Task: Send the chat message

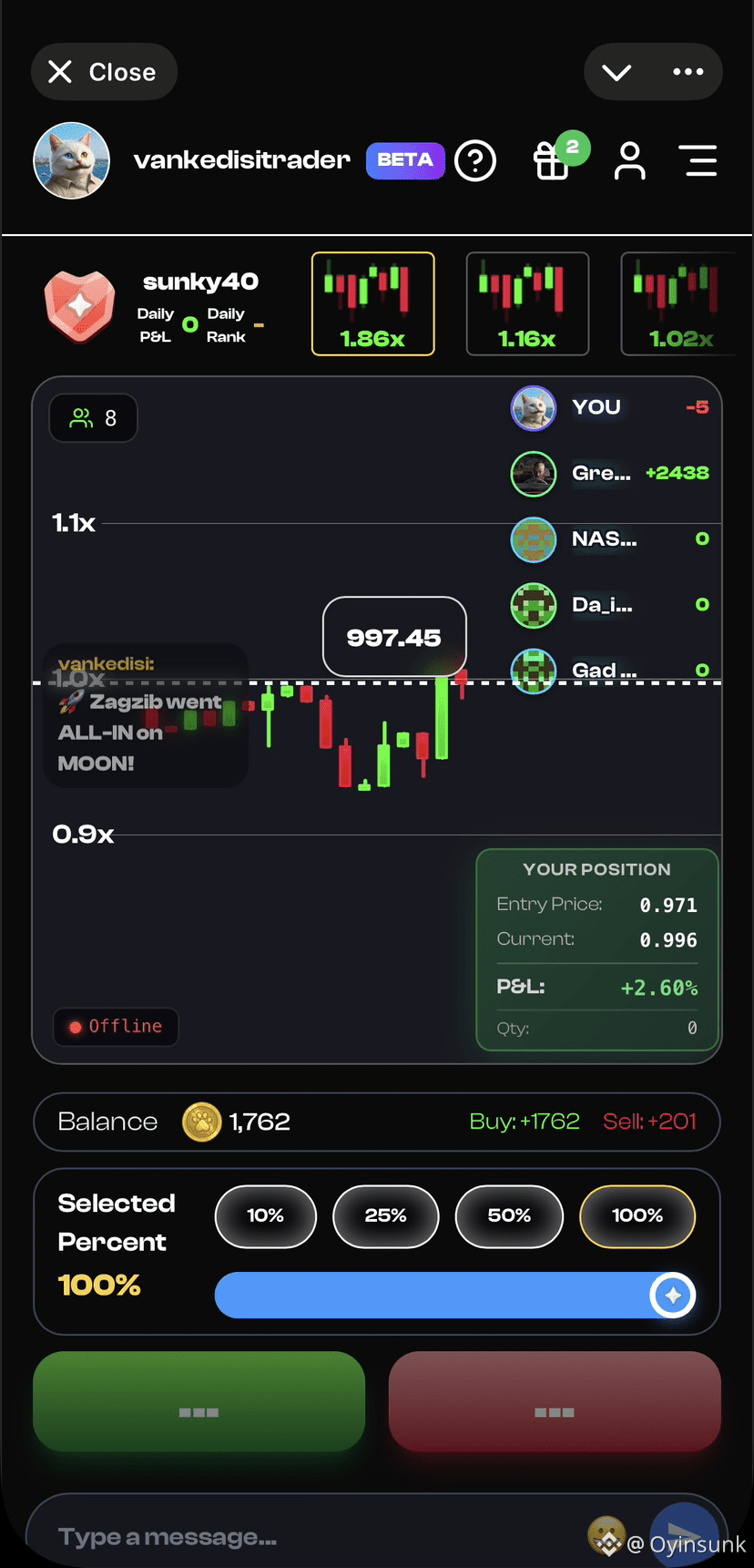Action: (x=685, y=1532)
